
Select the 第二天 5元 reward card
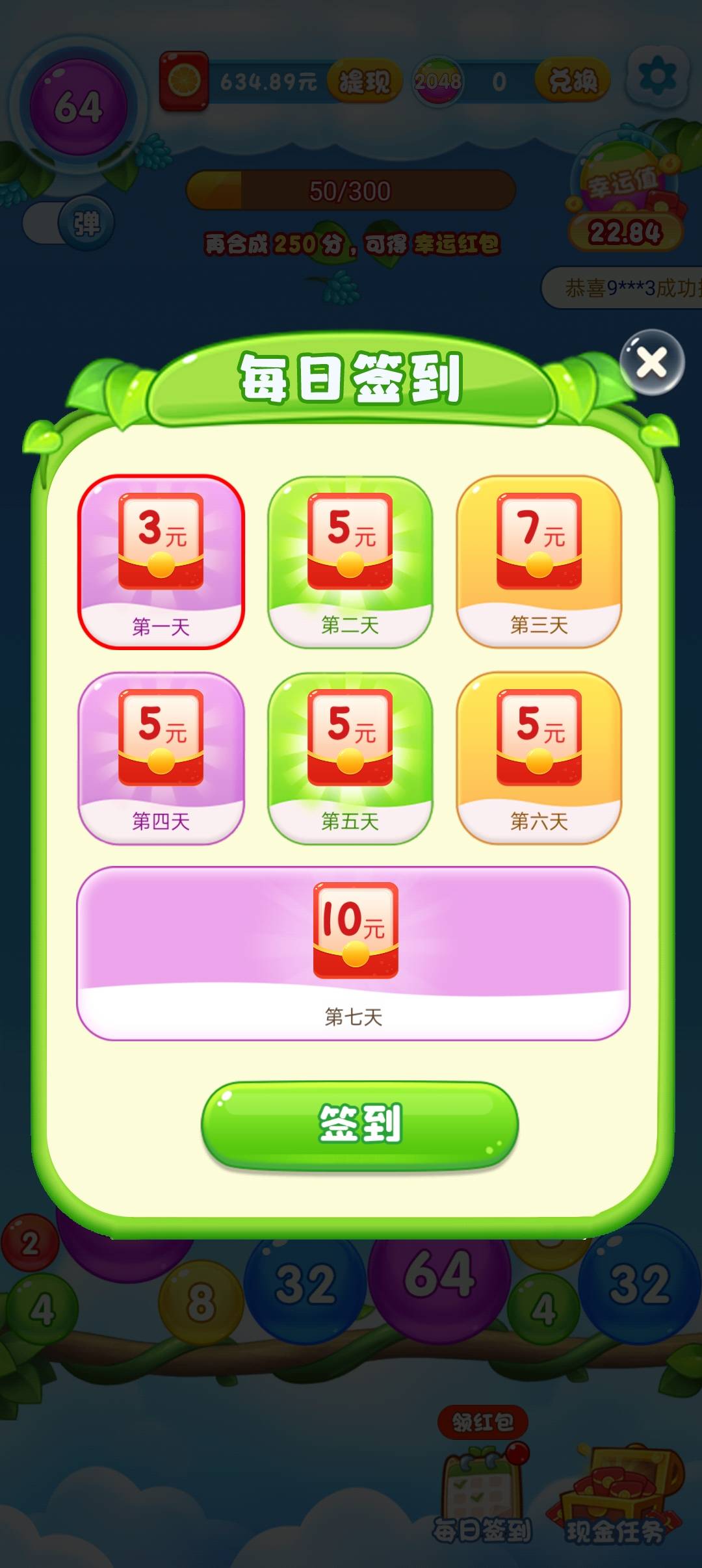point(350,562)
